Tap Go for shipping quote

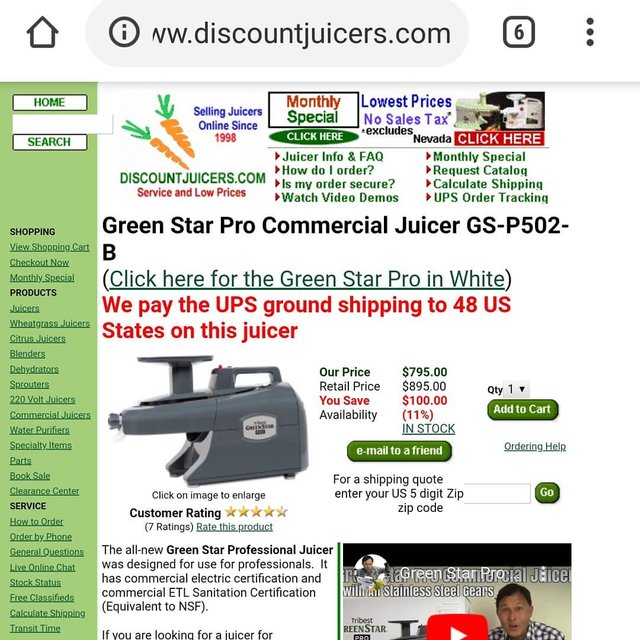pos(546,492)
